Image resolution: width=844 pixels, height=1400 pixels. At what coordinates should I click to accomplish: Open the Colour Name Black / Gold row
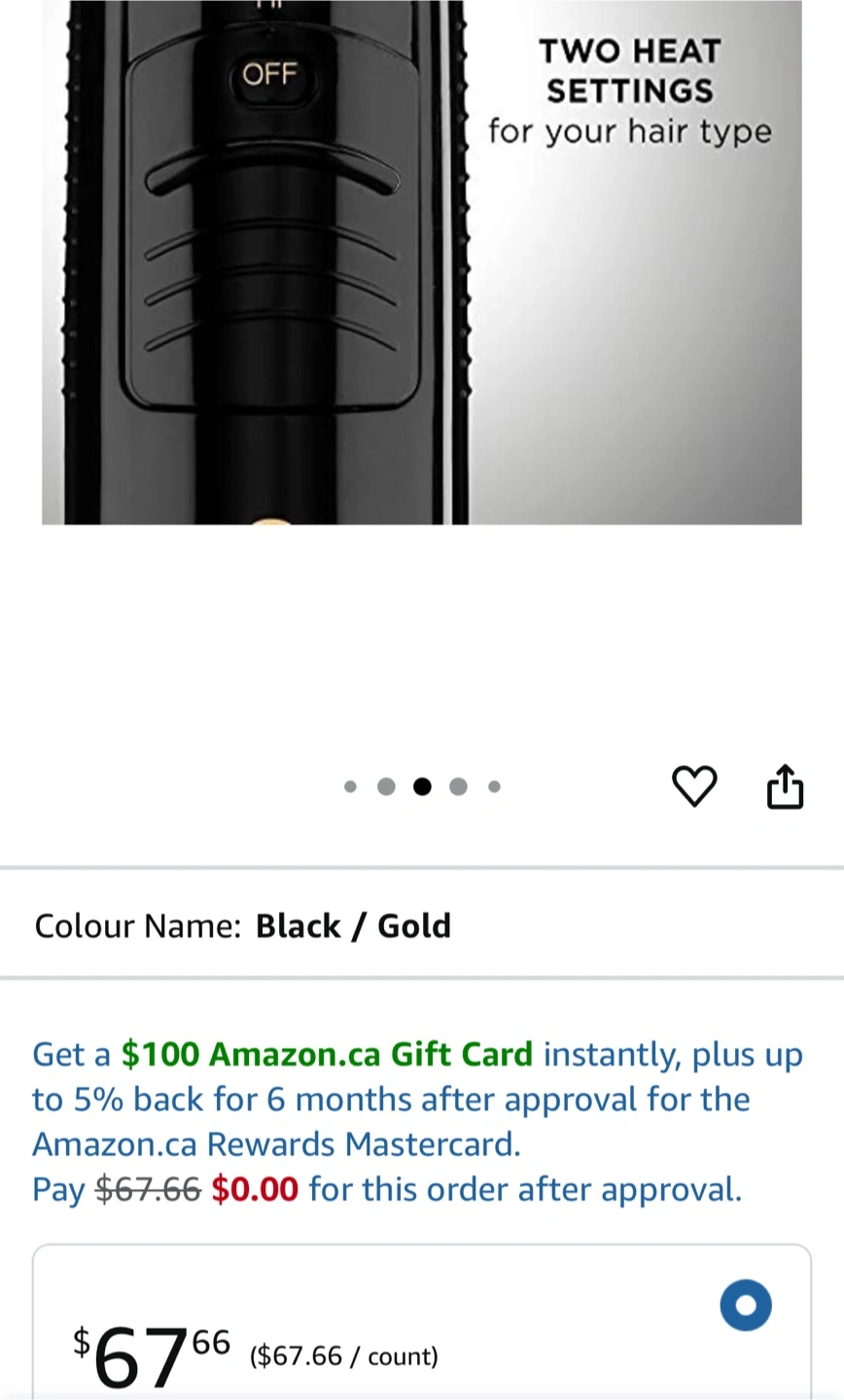pos(421,925)
